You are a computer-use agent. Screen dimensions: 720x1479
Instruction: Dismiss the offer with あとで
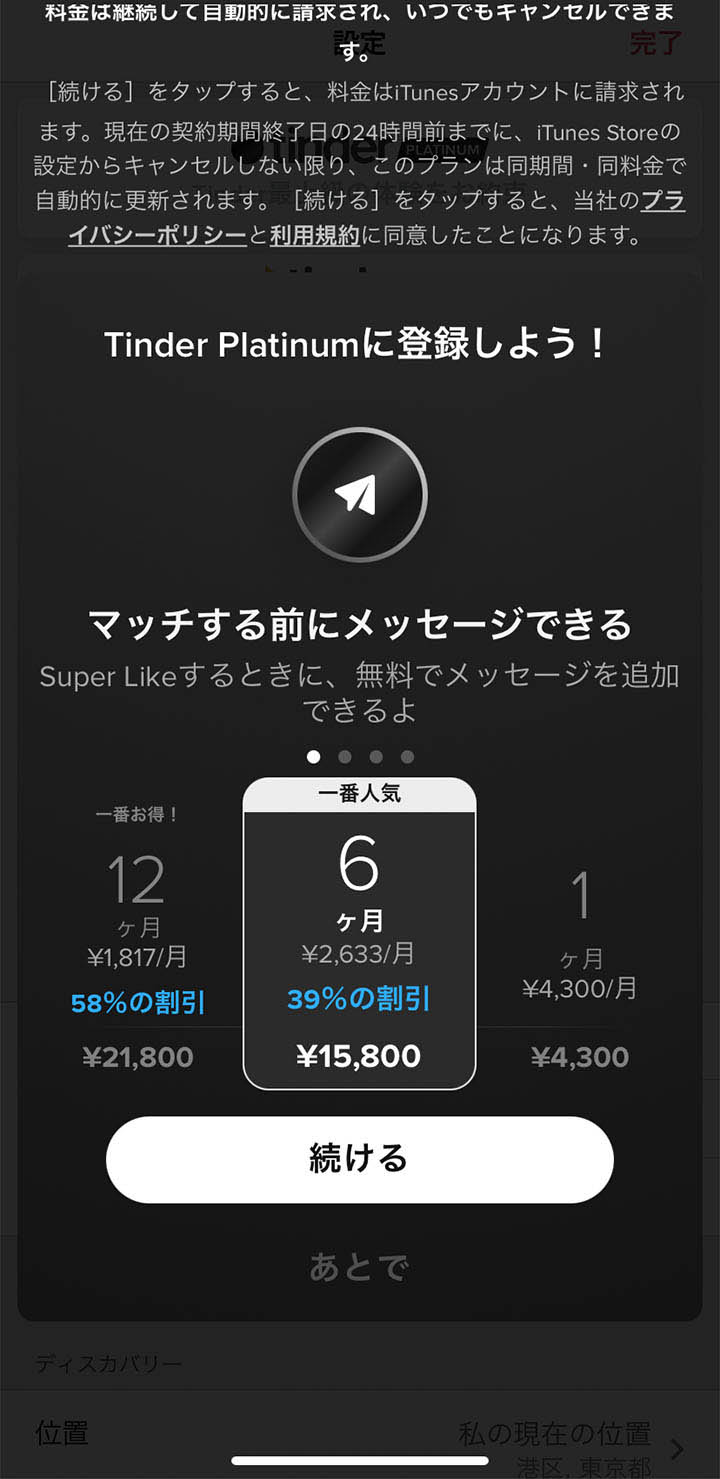tap(359, 1267)
